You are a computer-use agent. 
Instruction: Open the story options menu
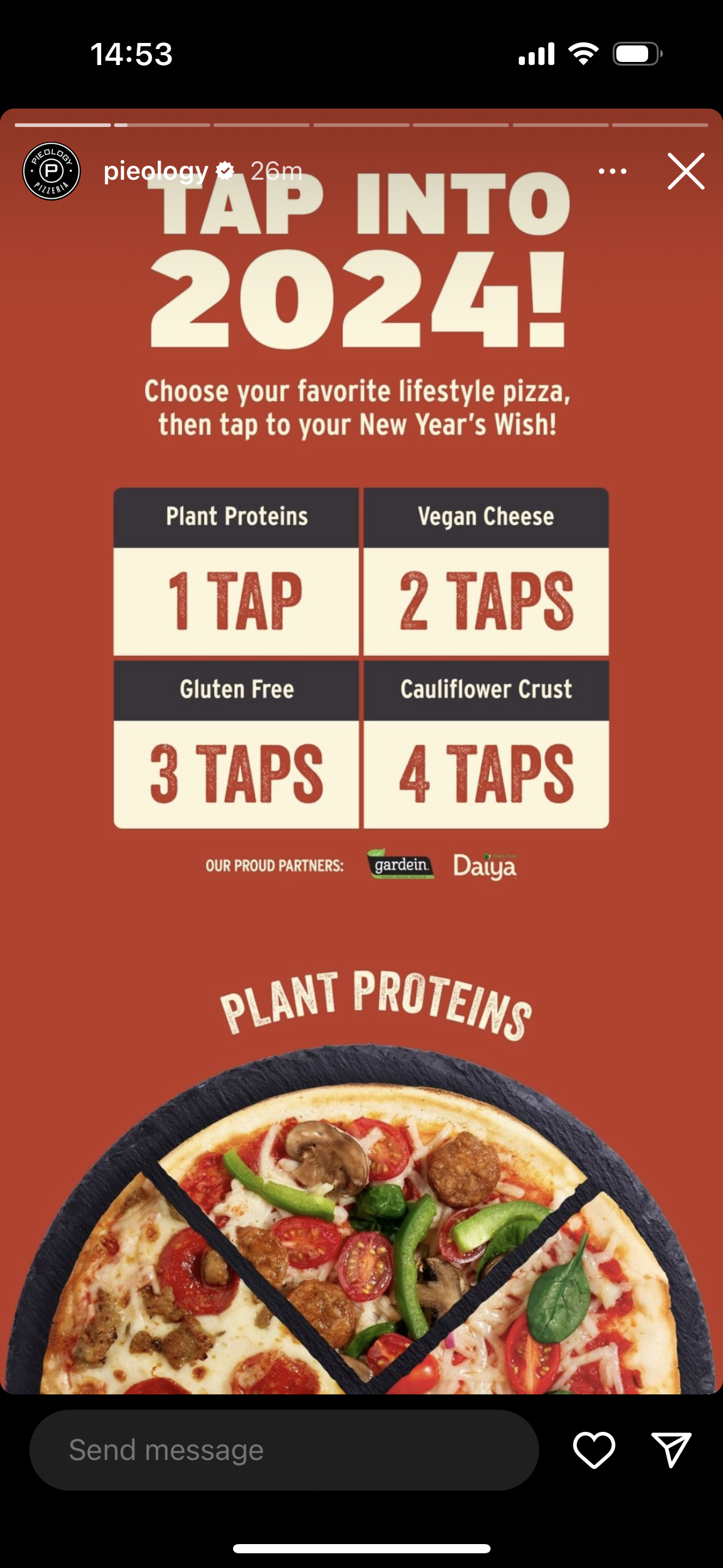tap(612, 171)
